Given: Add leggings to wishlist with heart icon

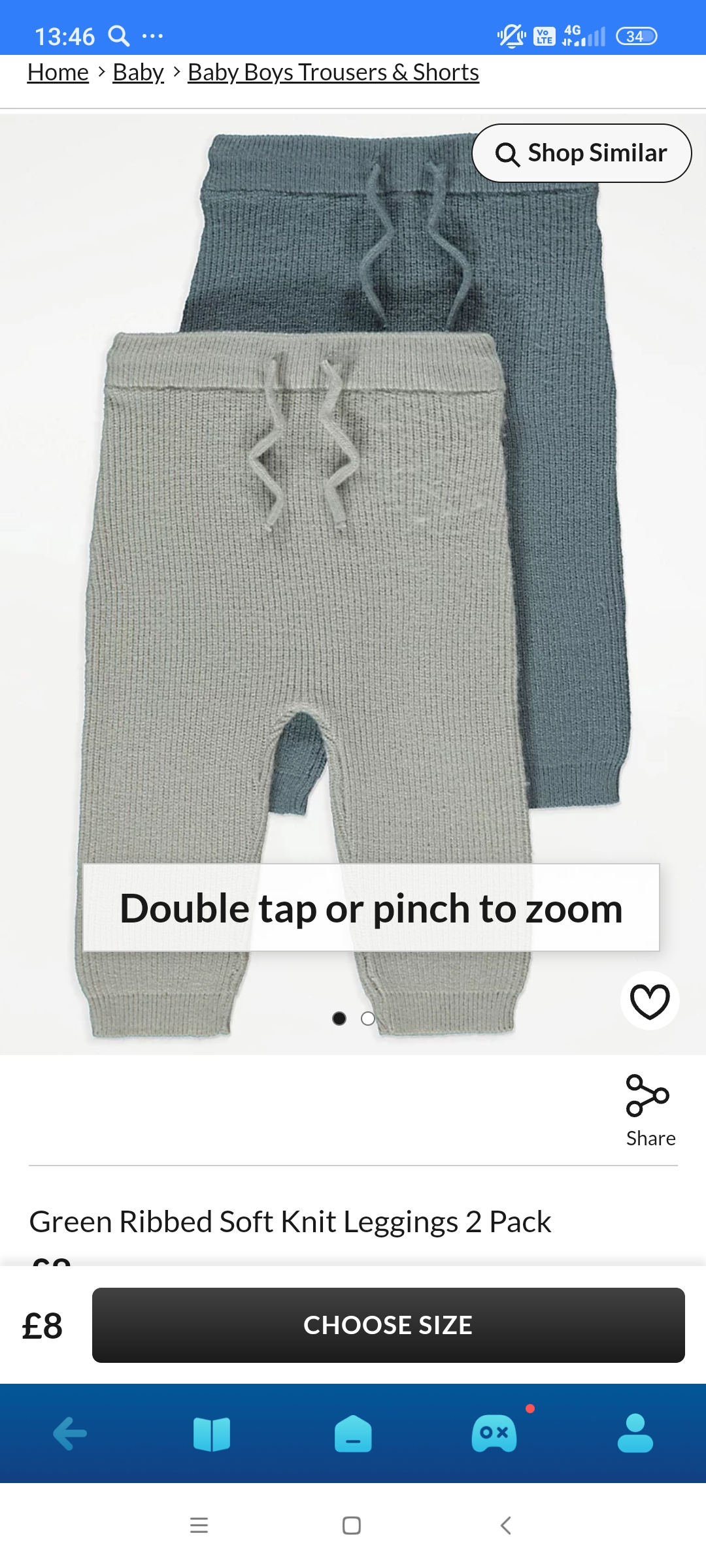Looking at the screenshot, I should 649,1001.
